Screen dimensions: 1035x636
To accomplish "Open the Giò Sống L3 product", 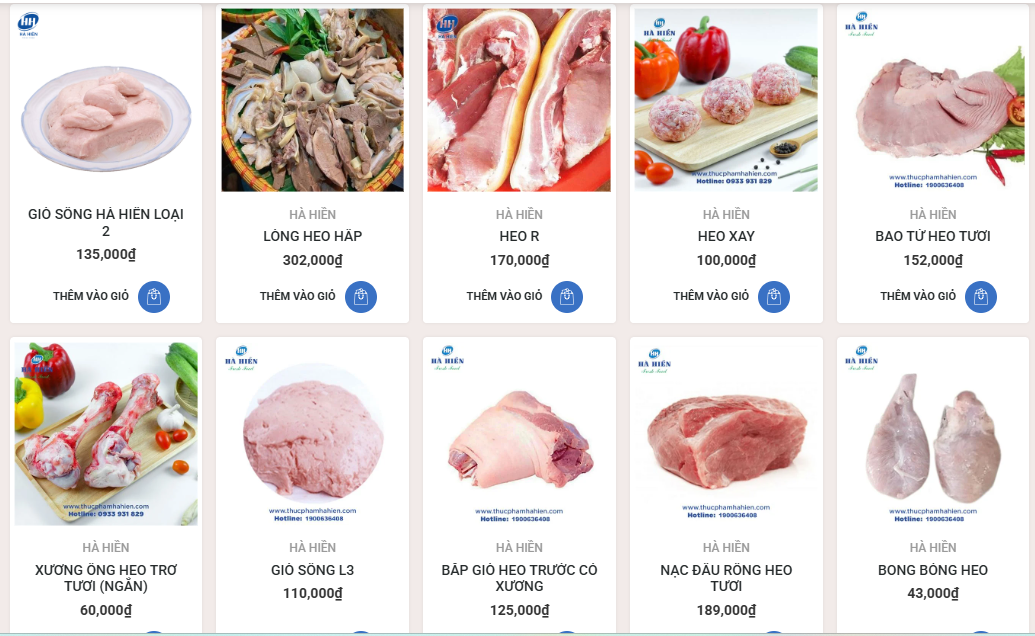I will point(312,570).
